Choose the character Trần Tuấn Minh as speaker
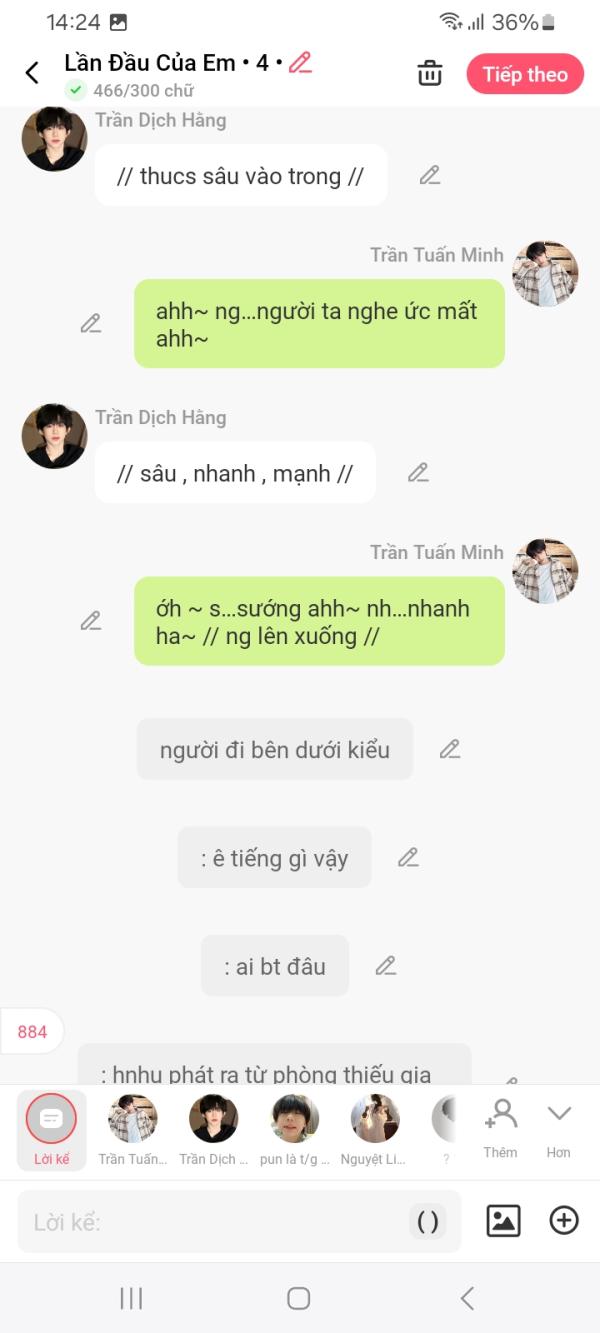 click(133, 1129)
